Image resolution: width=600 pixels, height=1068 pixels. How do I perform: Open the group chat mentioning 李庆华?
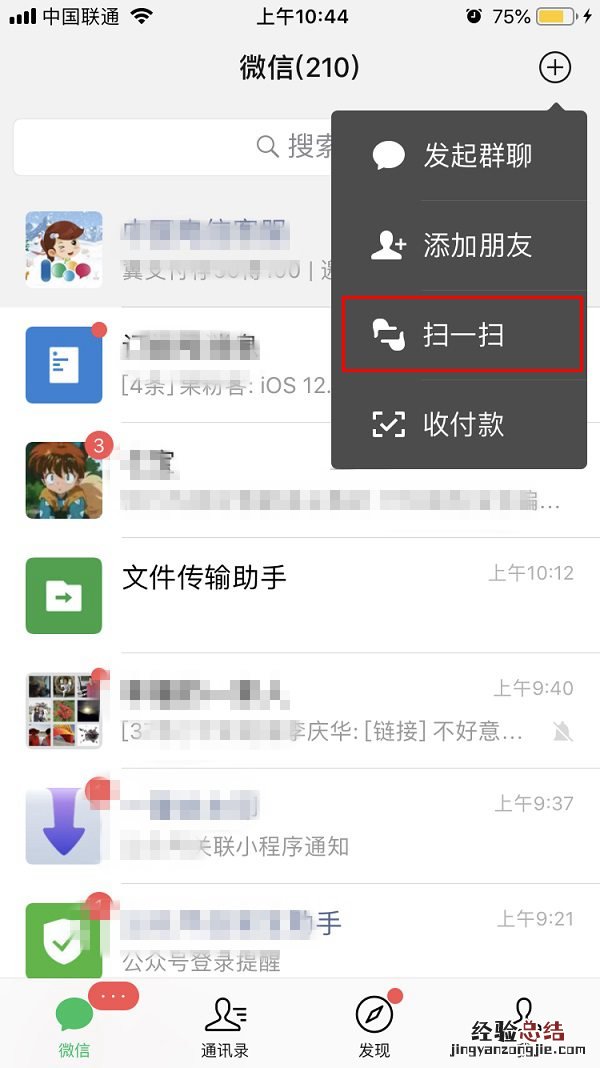[300, 711]
